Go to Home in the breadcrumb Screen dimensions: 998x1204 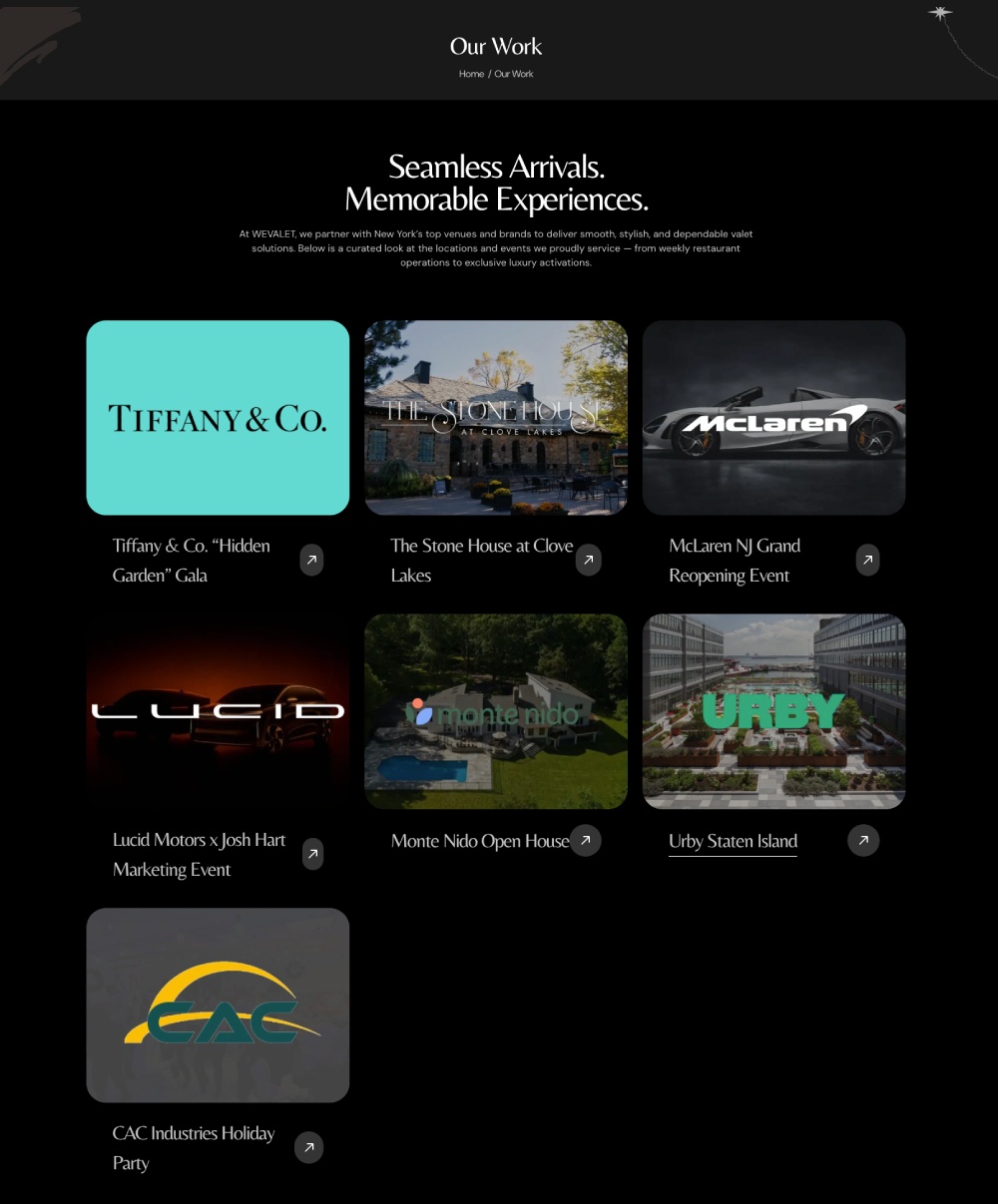click(471, 74)
